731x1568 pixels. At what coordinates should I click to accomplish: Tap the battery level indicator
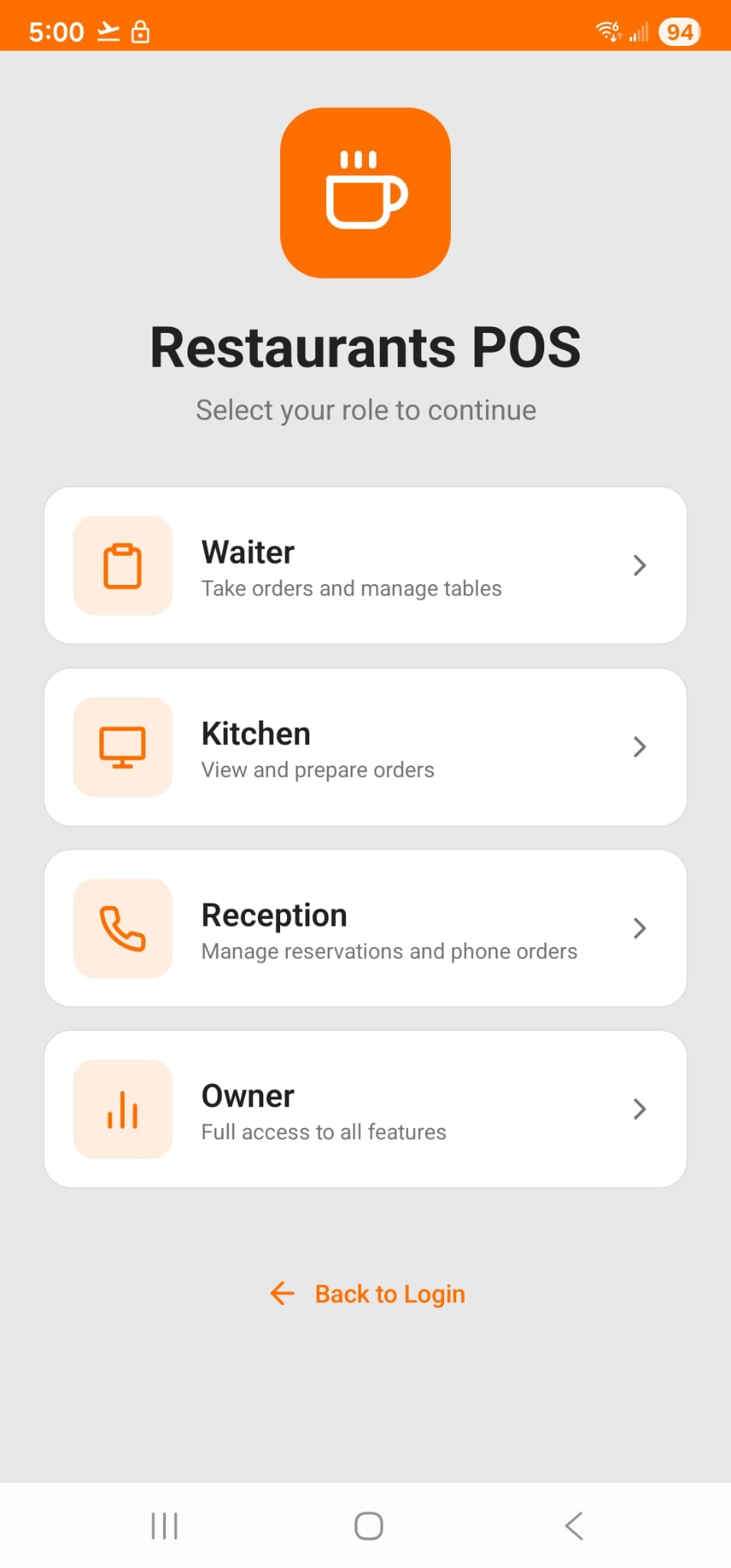pyautogui.click(x=679, y=31)
